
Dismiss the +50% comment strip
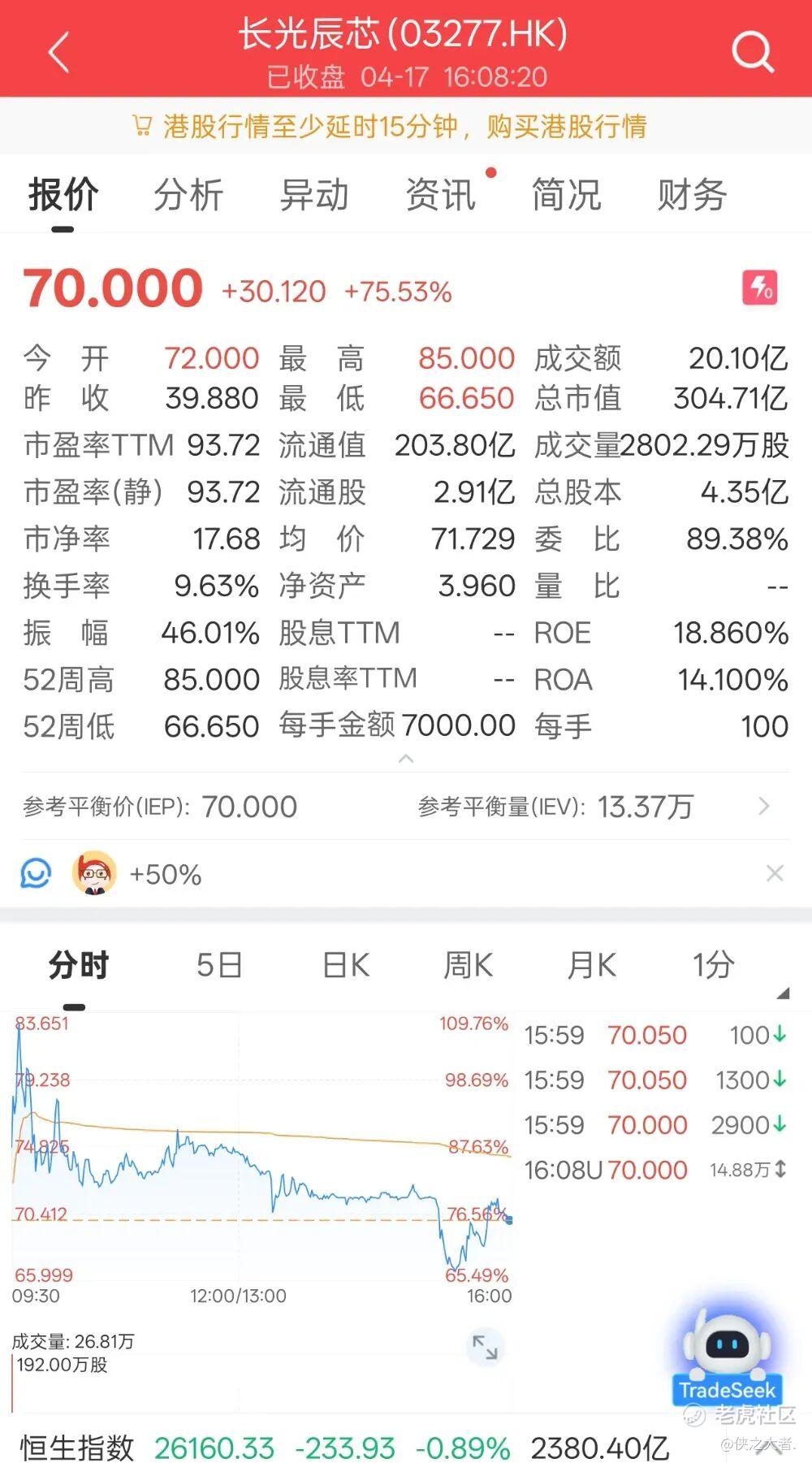775,873
